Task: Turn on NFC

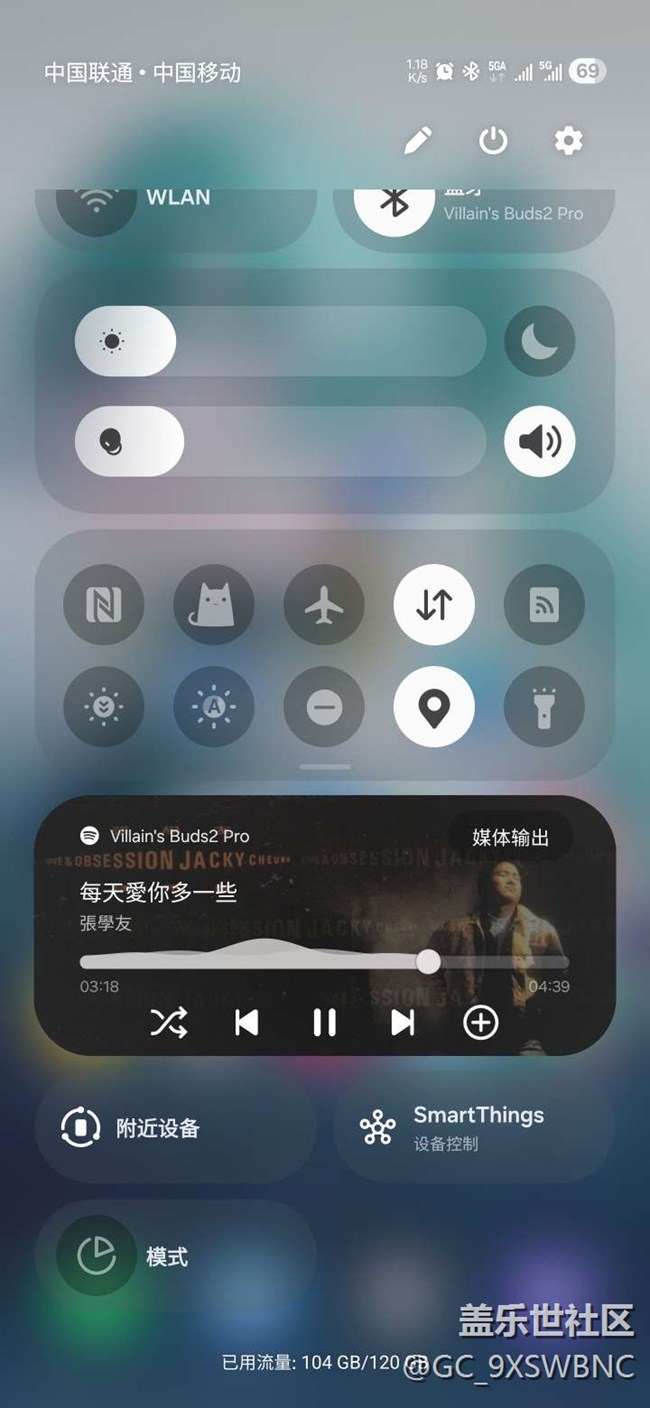Action: (x=104, y=605)
